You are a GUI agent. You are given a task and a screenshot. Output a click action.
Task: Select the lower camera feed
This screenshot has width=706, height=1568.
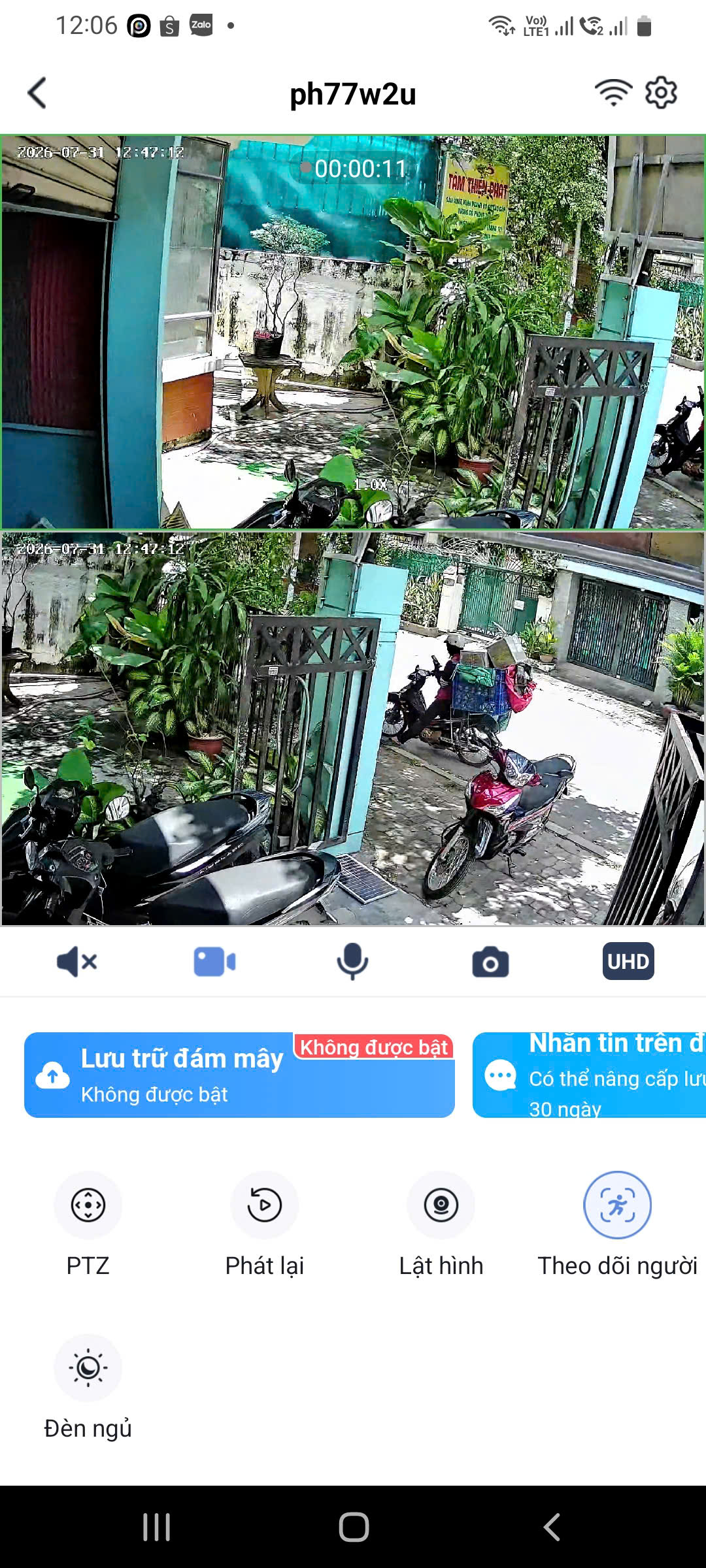(353, 728)
